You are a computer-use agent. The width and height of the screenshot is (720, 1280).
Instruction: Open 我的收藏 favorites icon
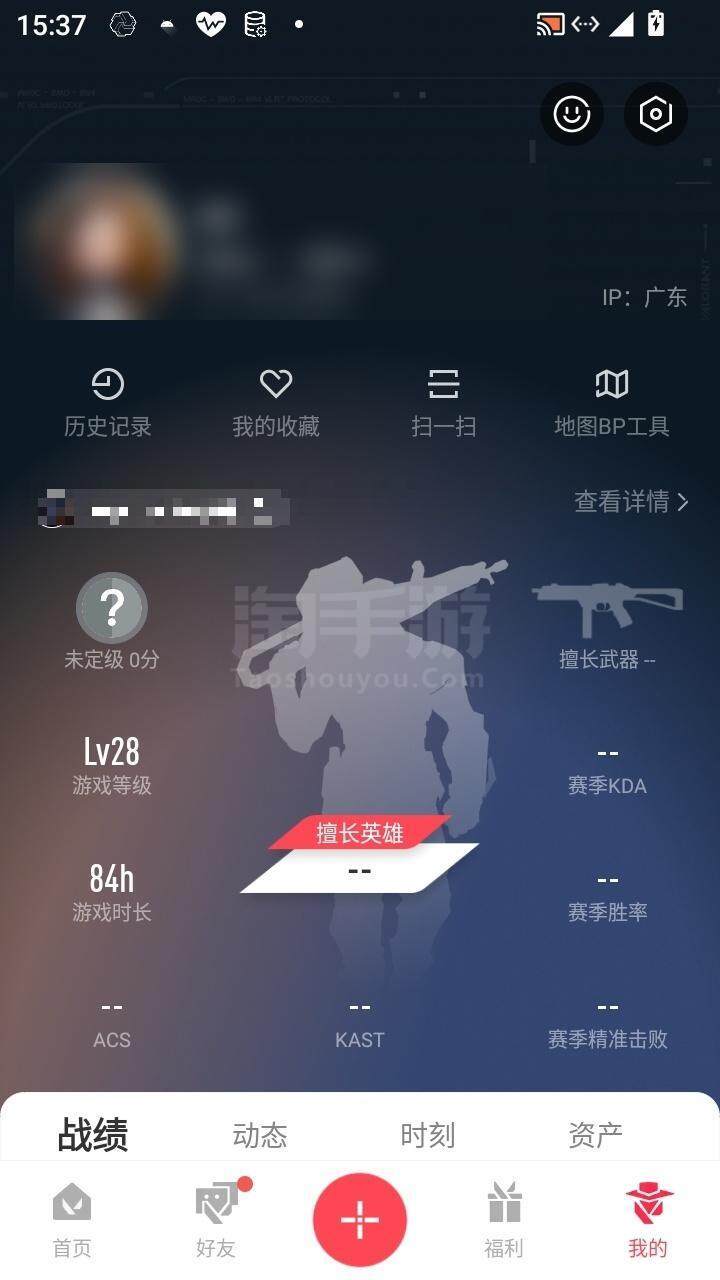click(x=276, y=400)
